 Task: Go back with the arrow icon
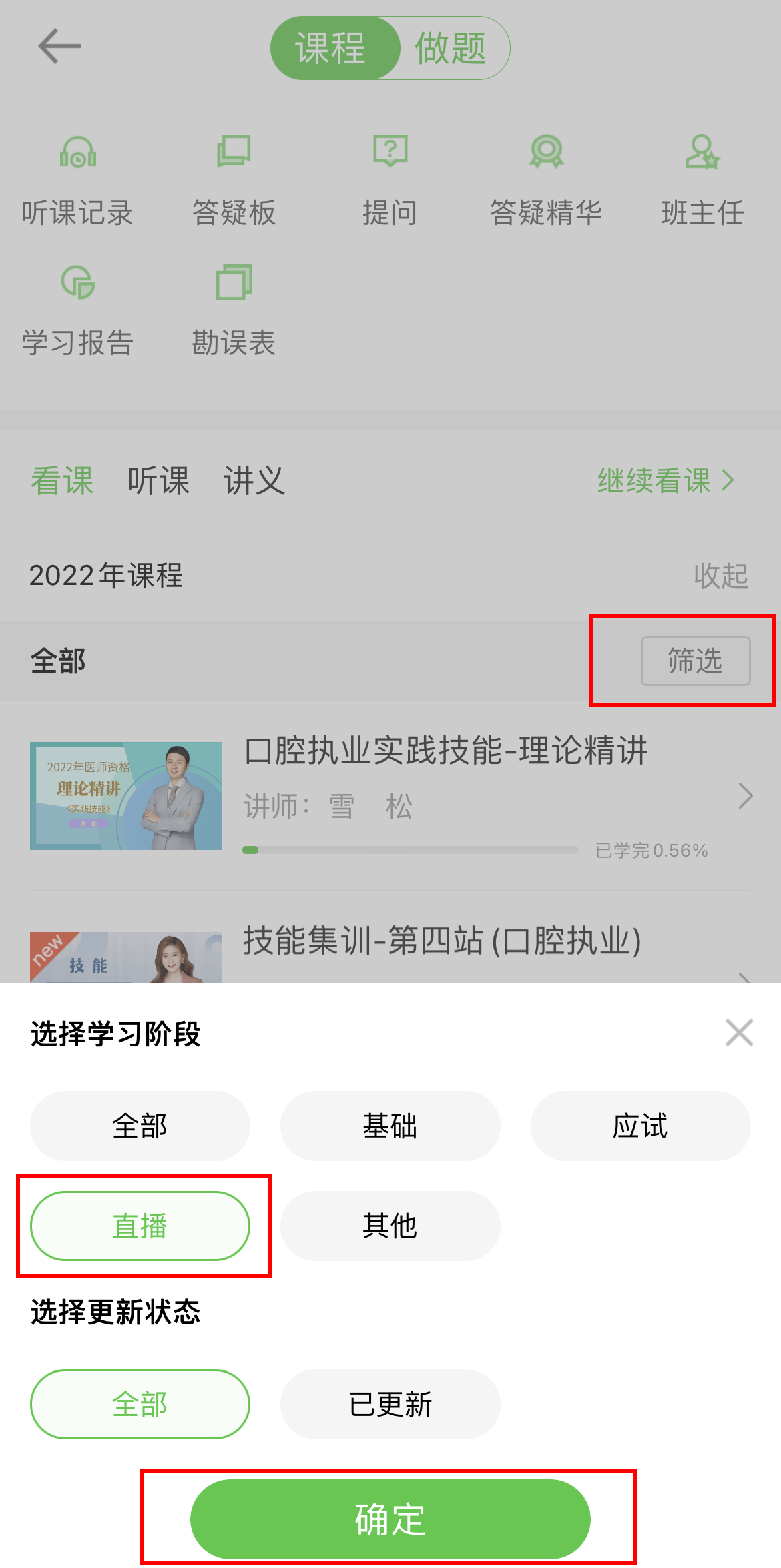59,46
